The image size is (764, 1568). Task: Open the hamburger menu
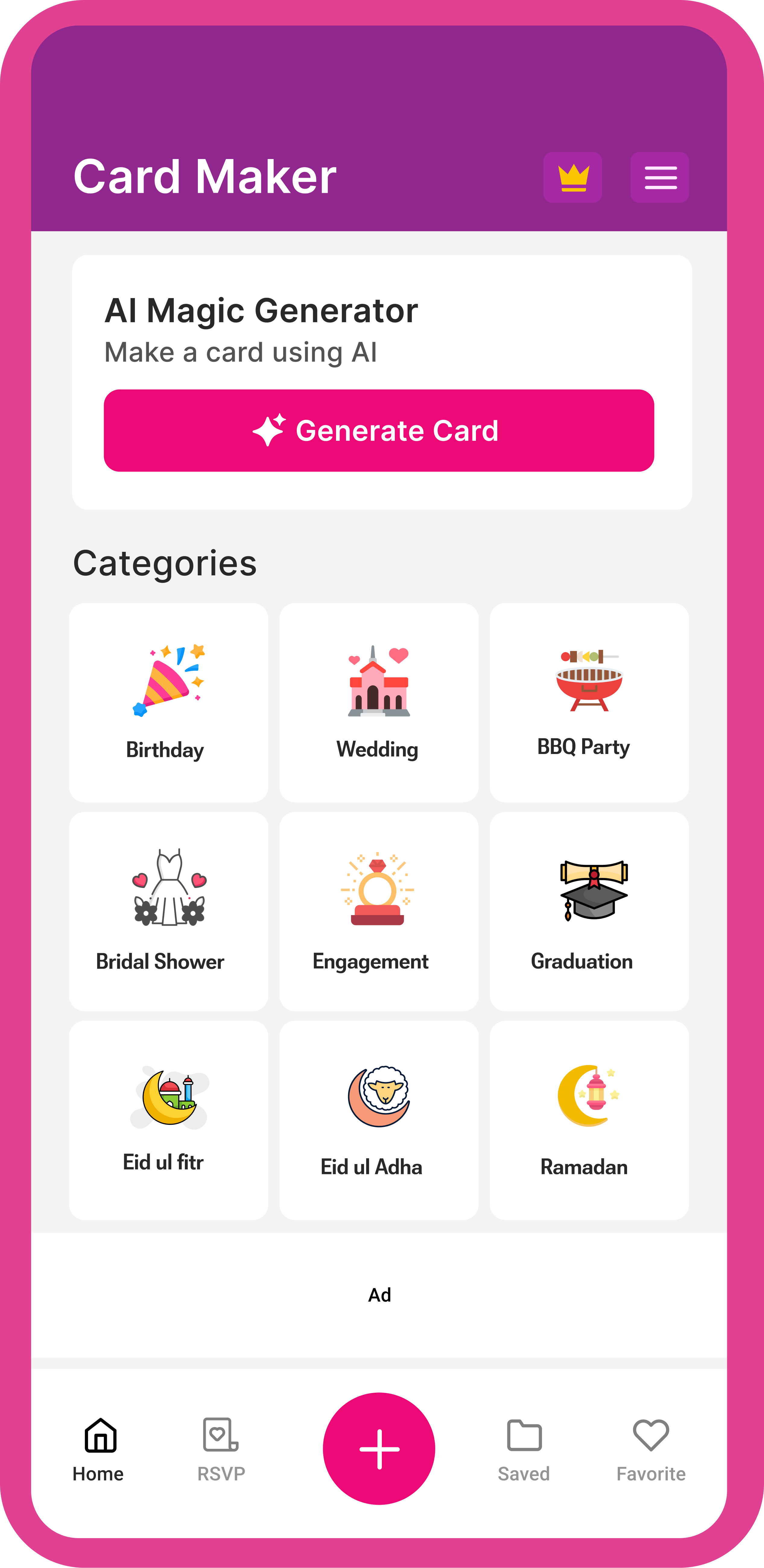pyautogui.click(x=659, y=177)
